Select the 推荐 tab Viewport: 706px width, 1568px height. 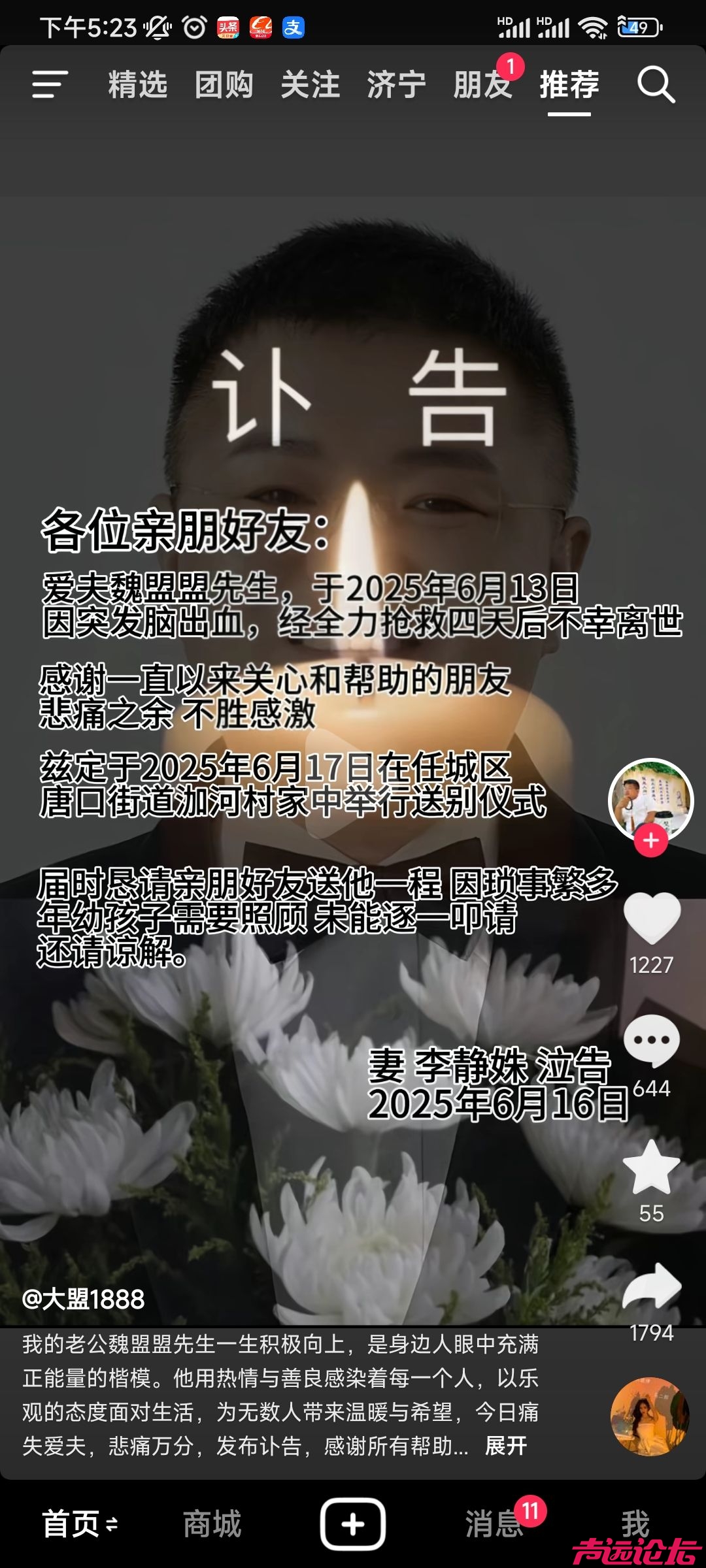569,85
